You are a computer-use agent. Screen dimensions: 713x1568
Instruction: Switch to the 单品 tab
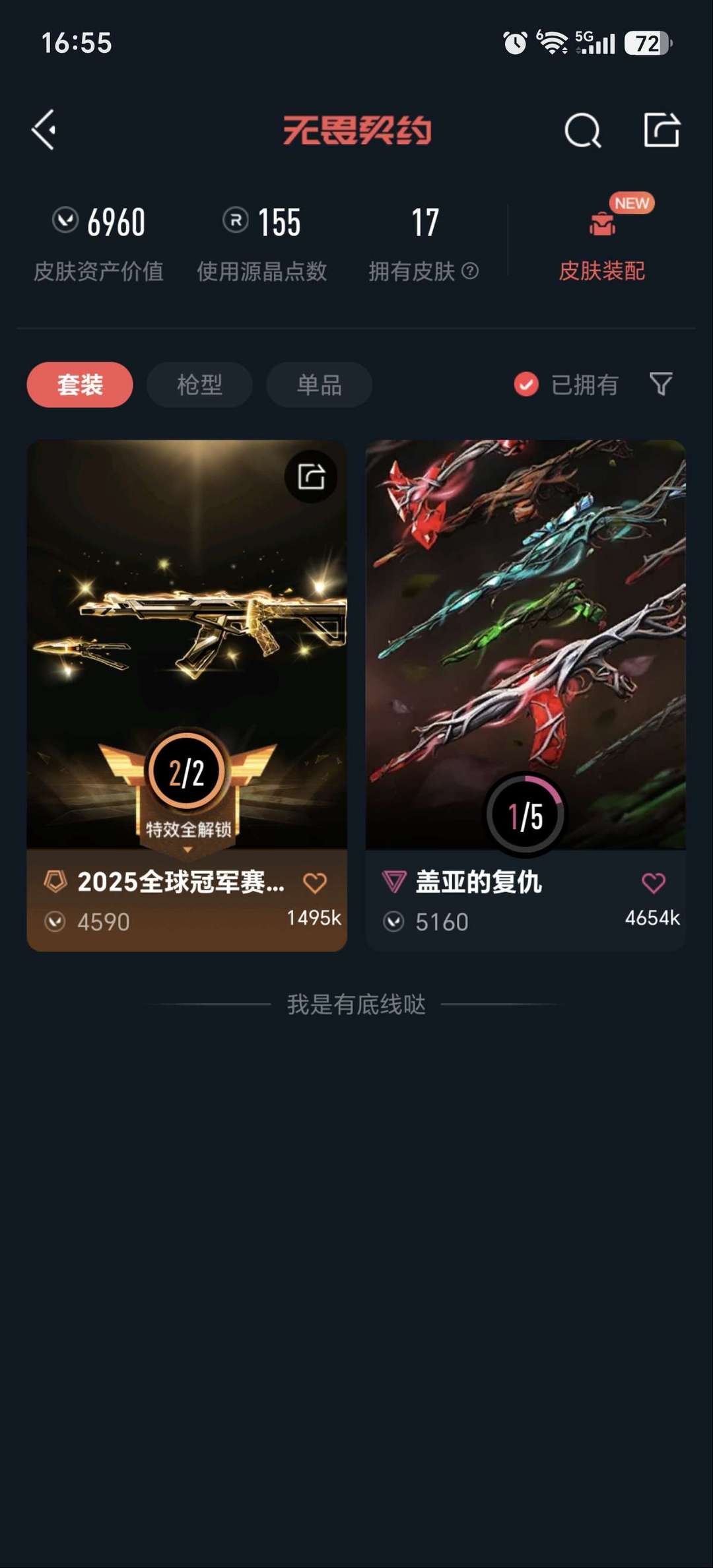(319, 385)
